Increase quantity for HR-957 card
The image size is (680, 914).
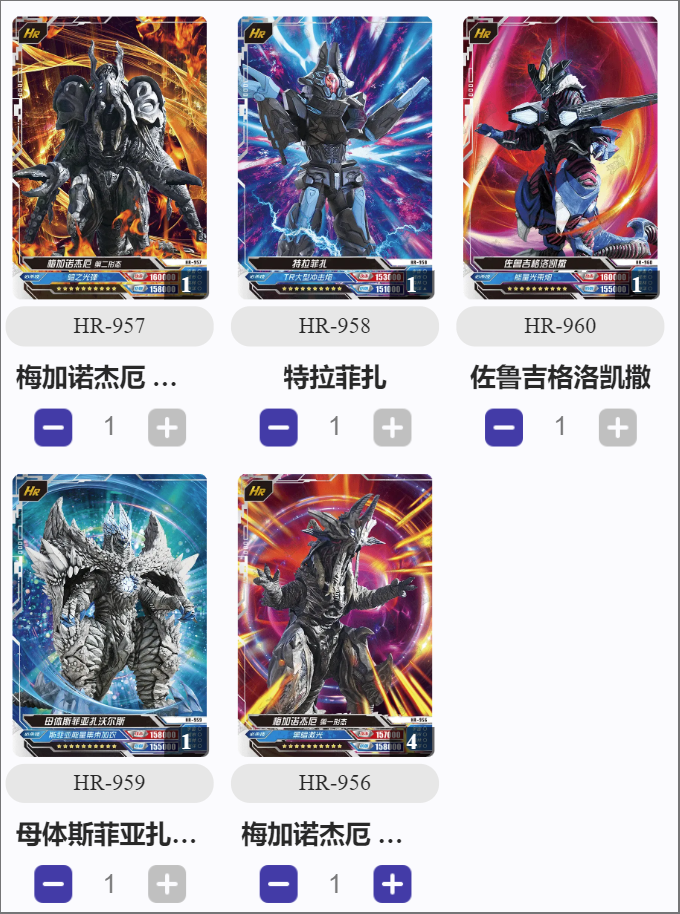[x=167, y=428]
